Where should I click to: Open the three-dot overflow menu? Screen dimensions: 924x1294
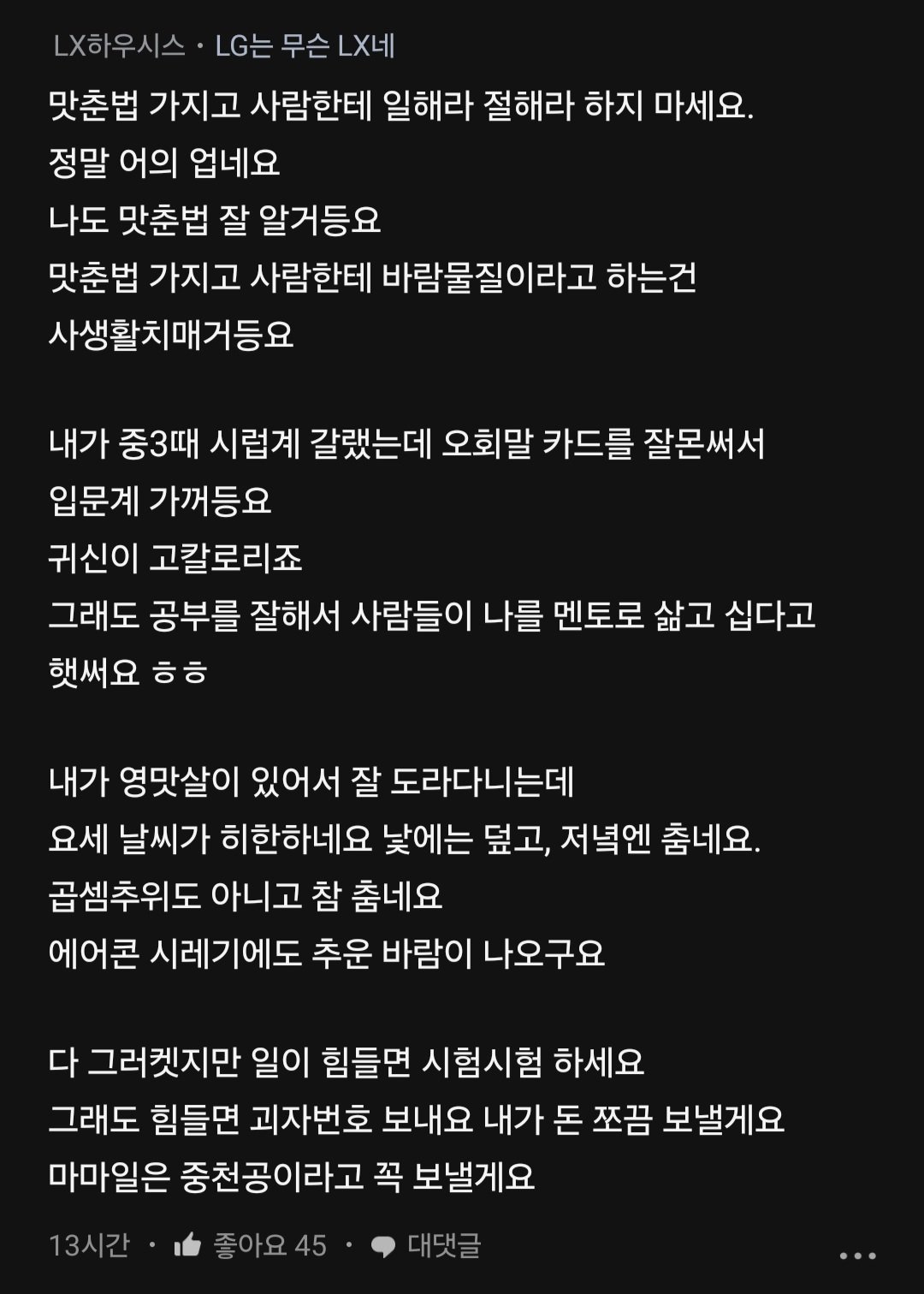[x=857, y=1255]
